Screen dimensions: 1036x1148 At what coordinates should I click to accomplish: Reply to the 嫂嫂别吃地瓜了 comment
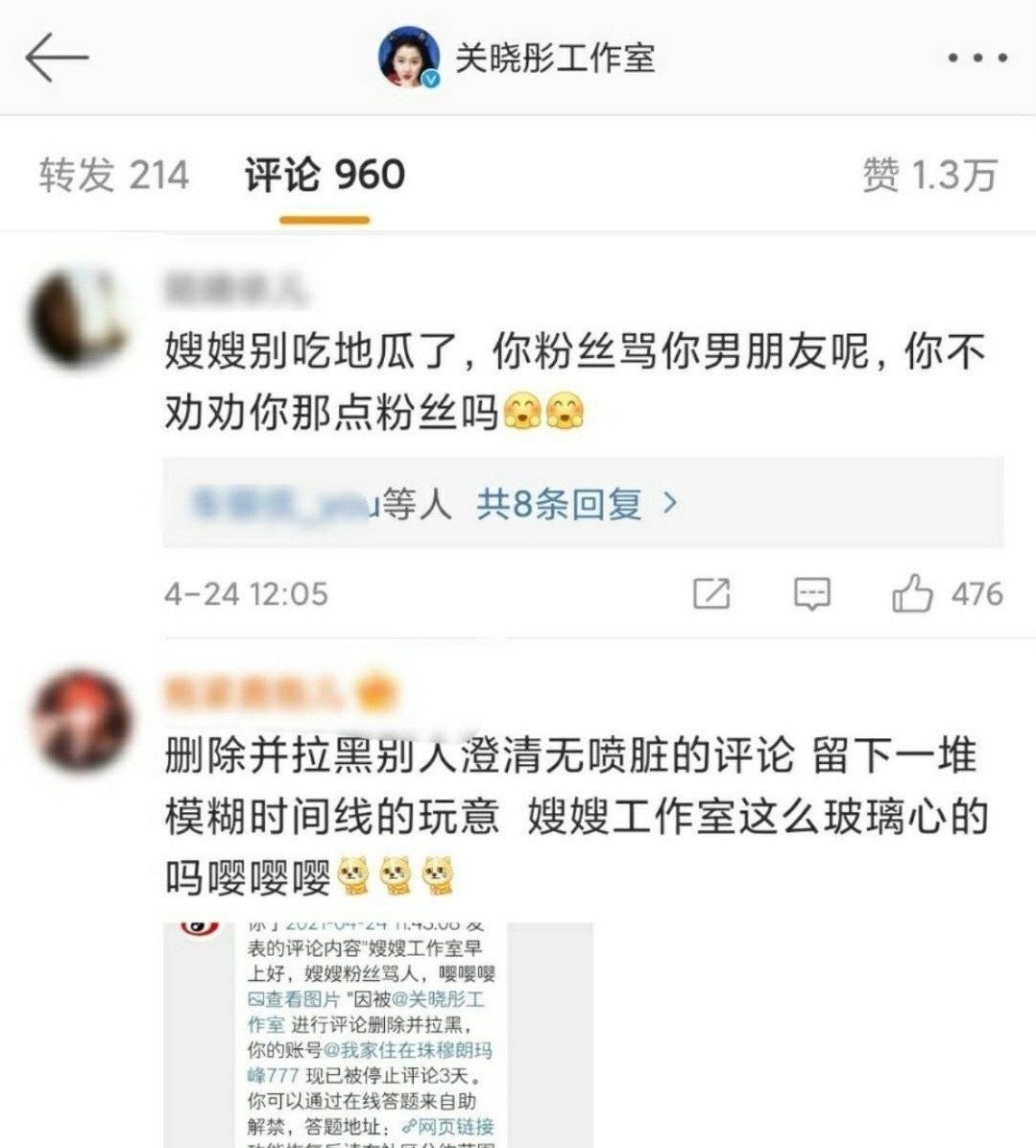click(812, 594)
